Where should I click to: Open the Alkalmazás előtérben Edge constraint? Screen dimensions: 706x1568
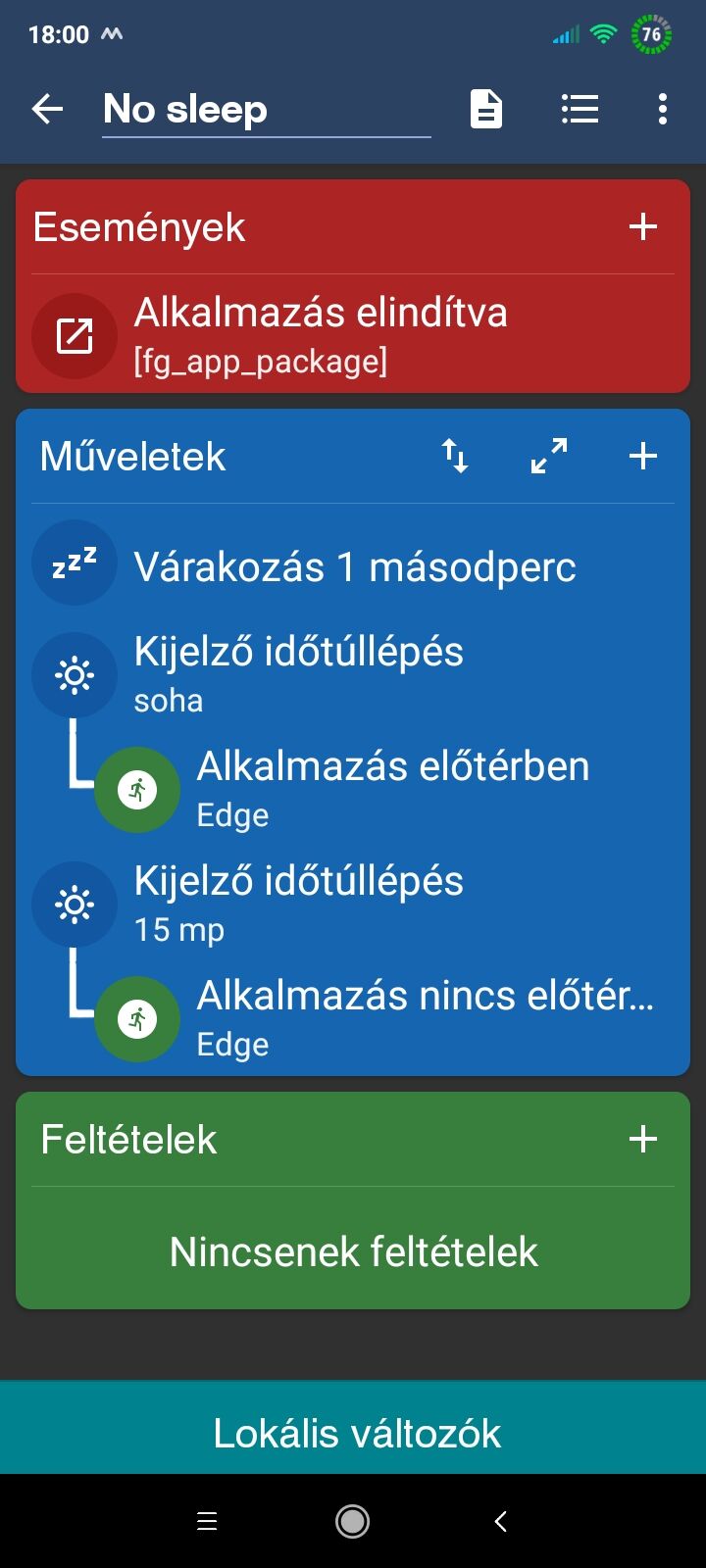[392, 789]
